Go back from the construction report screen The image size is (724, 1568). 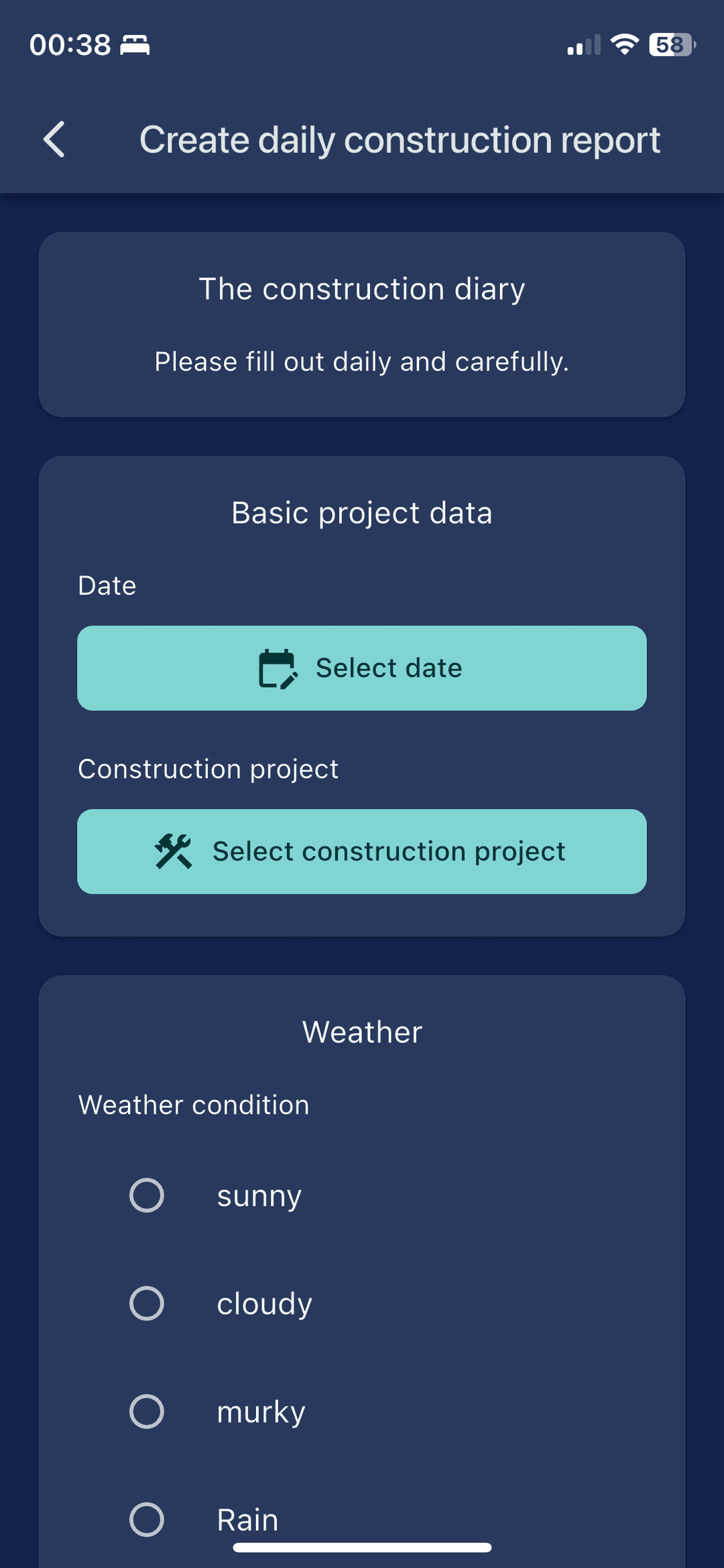click(54, 139)
